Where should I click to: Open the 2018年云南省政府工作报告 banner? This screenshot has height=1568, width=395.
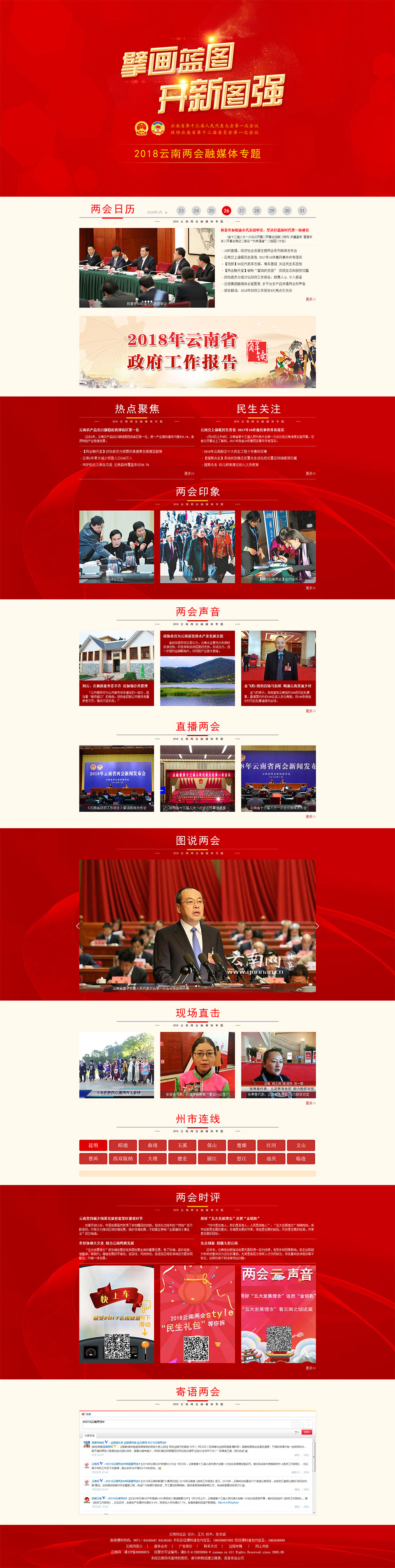(197, 352)
